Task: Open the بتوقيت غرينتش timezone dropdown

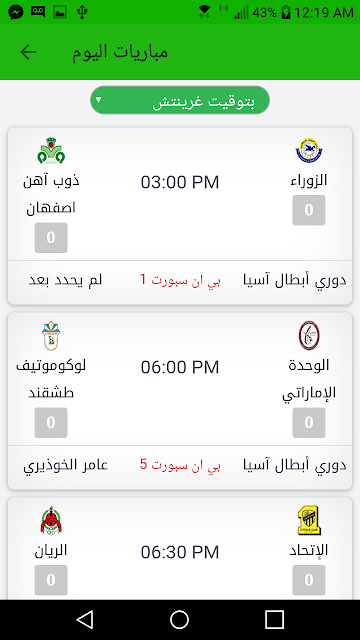Action: pos(180,100)
